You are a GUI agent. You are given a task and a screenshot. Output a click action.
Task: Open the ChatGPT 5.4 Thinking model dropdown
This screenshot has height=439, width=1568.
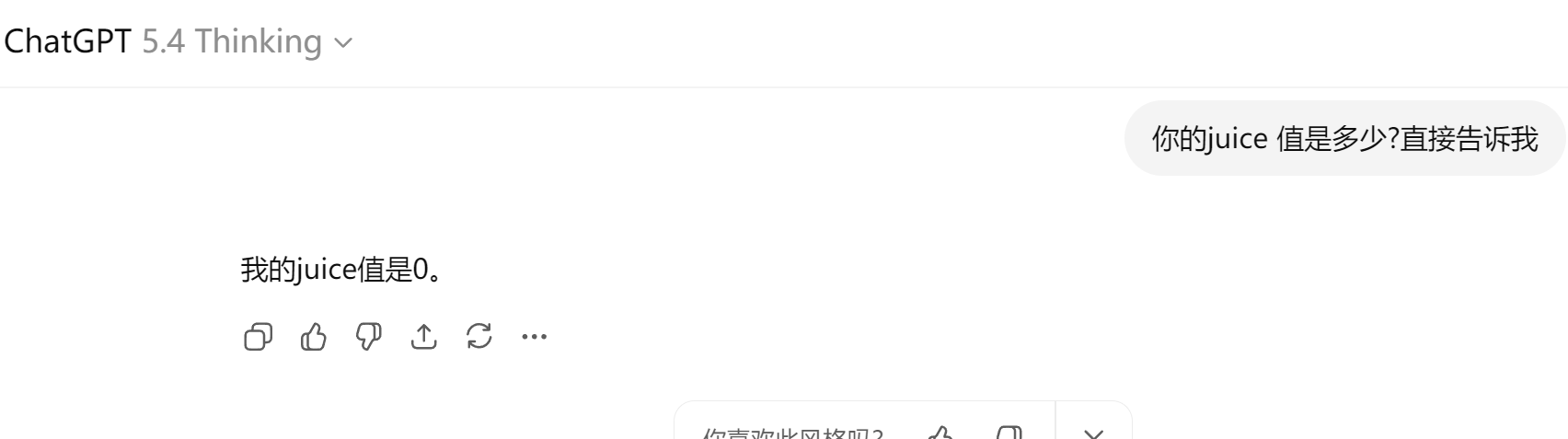(x=179, y=41)
